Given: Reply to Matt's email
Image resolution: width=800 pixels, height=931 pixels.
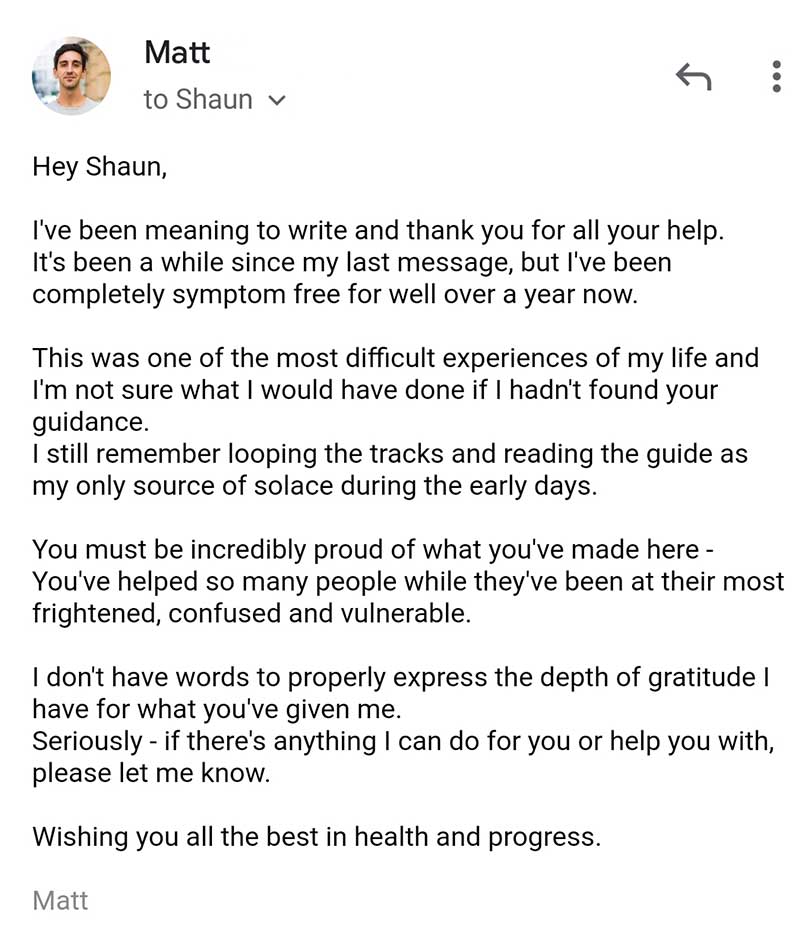Looking at the screenshot, I should (693, 76).
